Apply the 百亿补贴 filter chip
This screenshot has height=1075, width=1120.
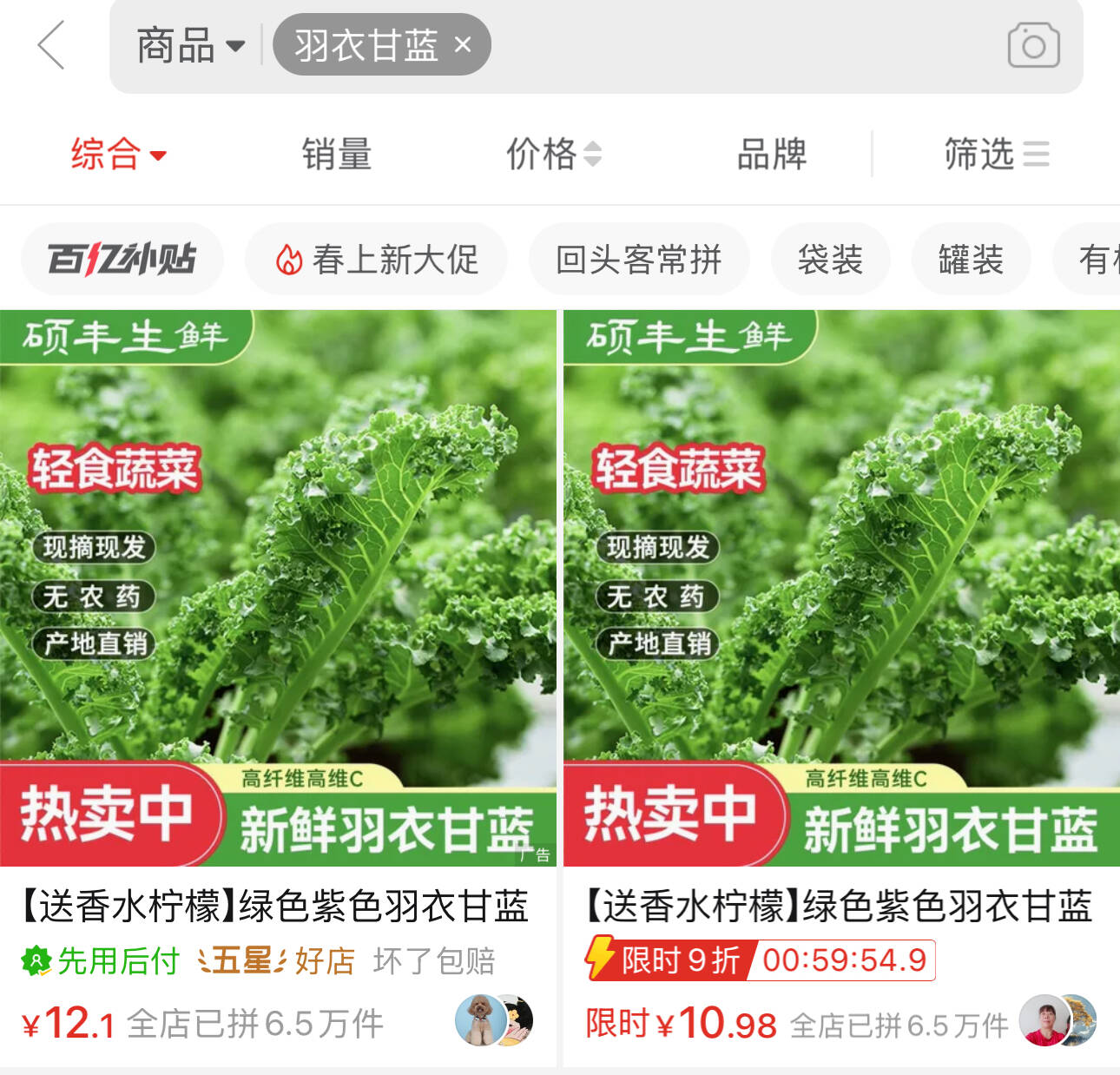click(122, 259)
